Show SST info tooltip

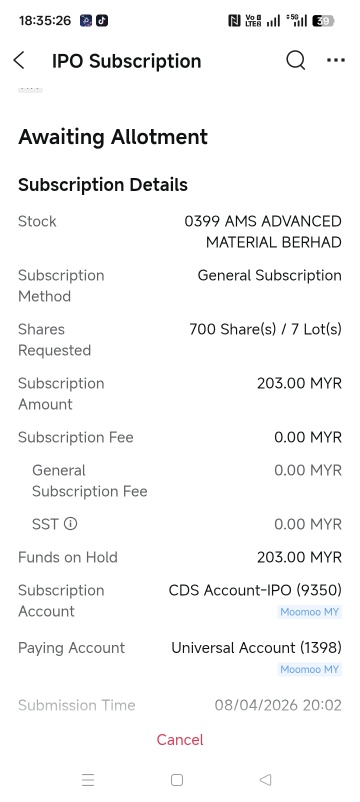pos(71,524)
